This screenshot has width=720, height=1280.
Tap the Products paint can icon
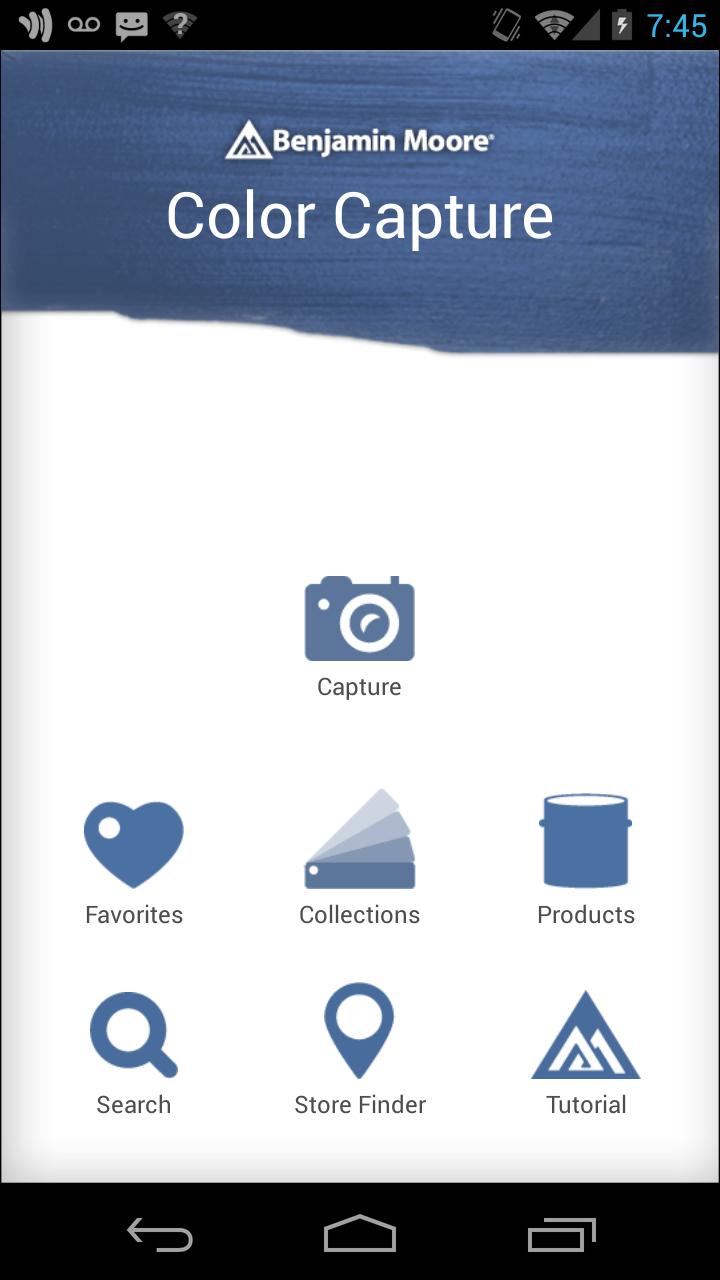(x=585, y=841)
